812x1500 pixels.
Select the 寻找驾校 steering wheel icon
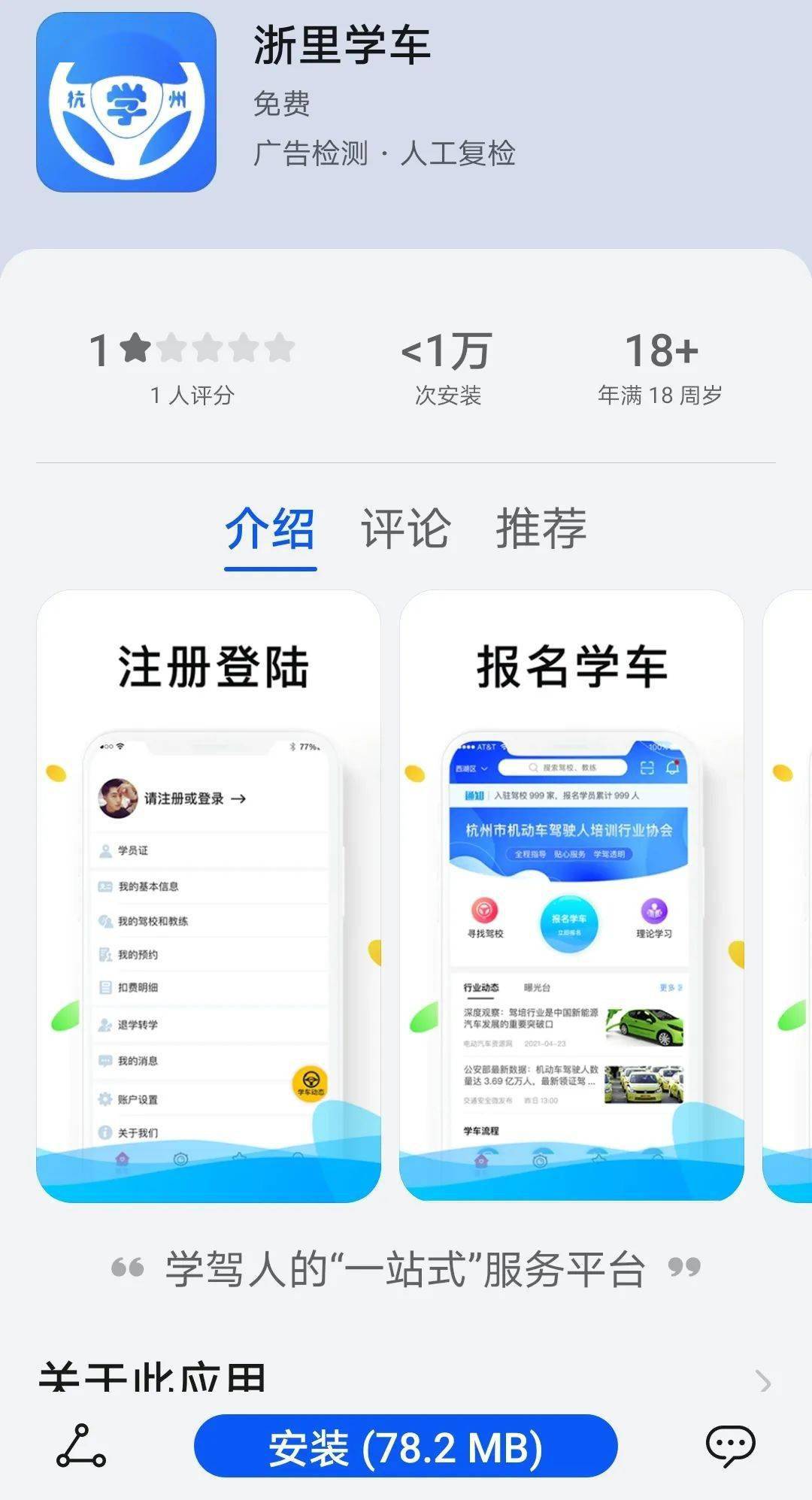pyautogui.click(x=484, y=910)
